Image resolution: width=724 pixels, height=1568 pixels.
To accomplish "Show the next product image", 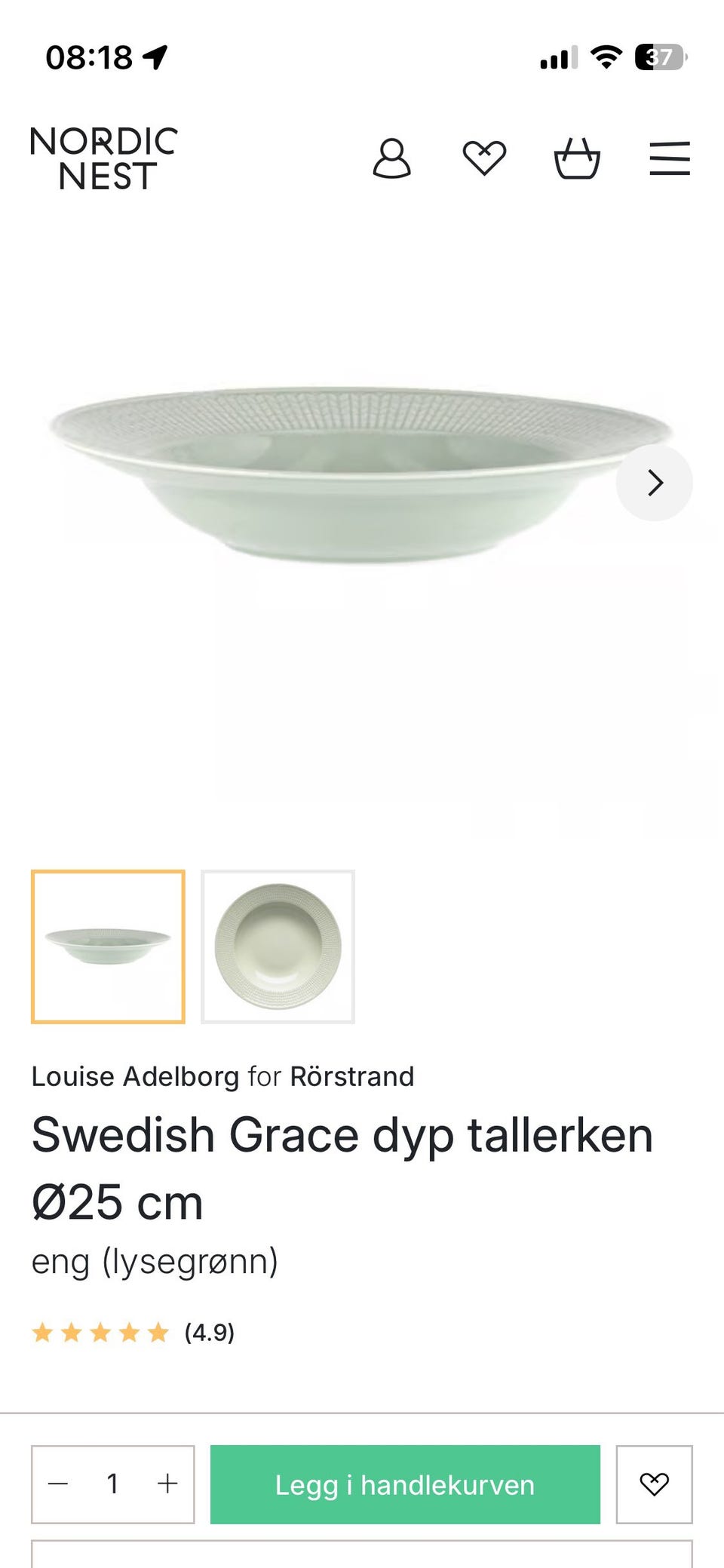I will (x=655, y=483).
